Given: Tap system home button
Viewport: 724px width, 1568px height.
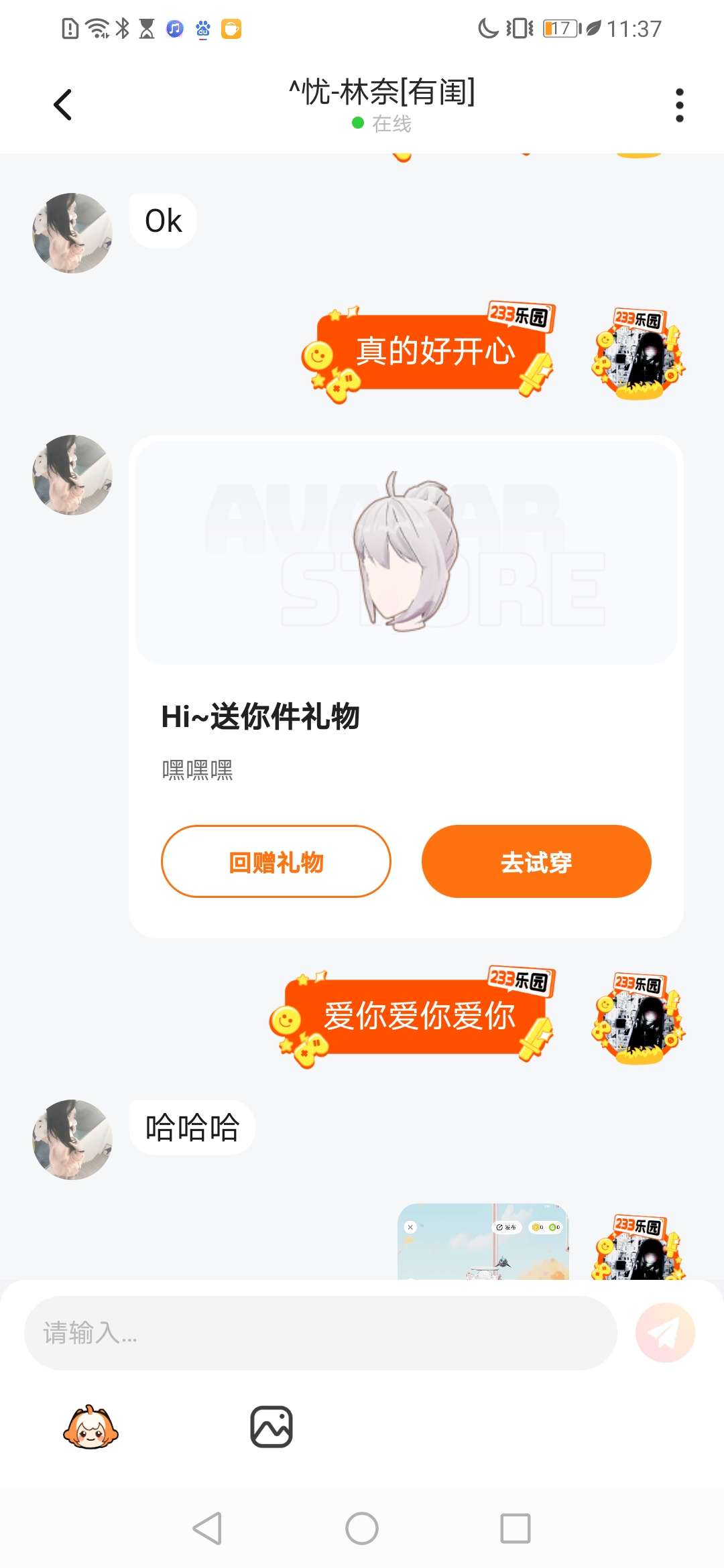Looking at the screenshot, I should coord(362,1528).
